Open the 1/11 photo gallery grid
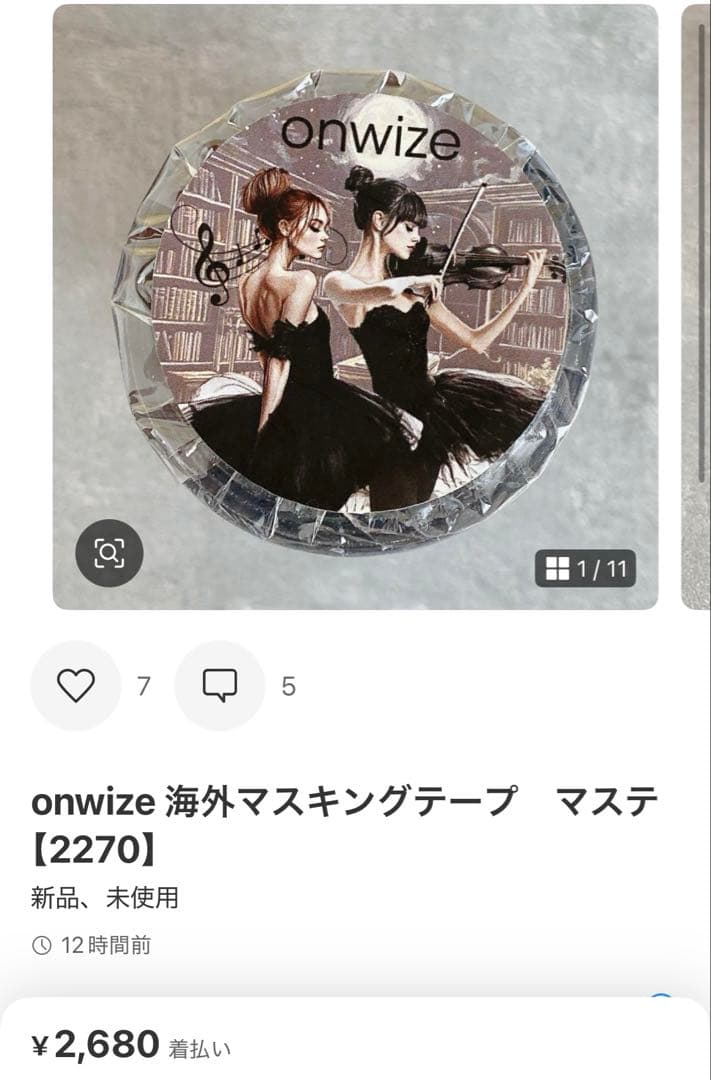Image resolution: width=711 pixels, height=1080 pixels. tap(586, 569)
